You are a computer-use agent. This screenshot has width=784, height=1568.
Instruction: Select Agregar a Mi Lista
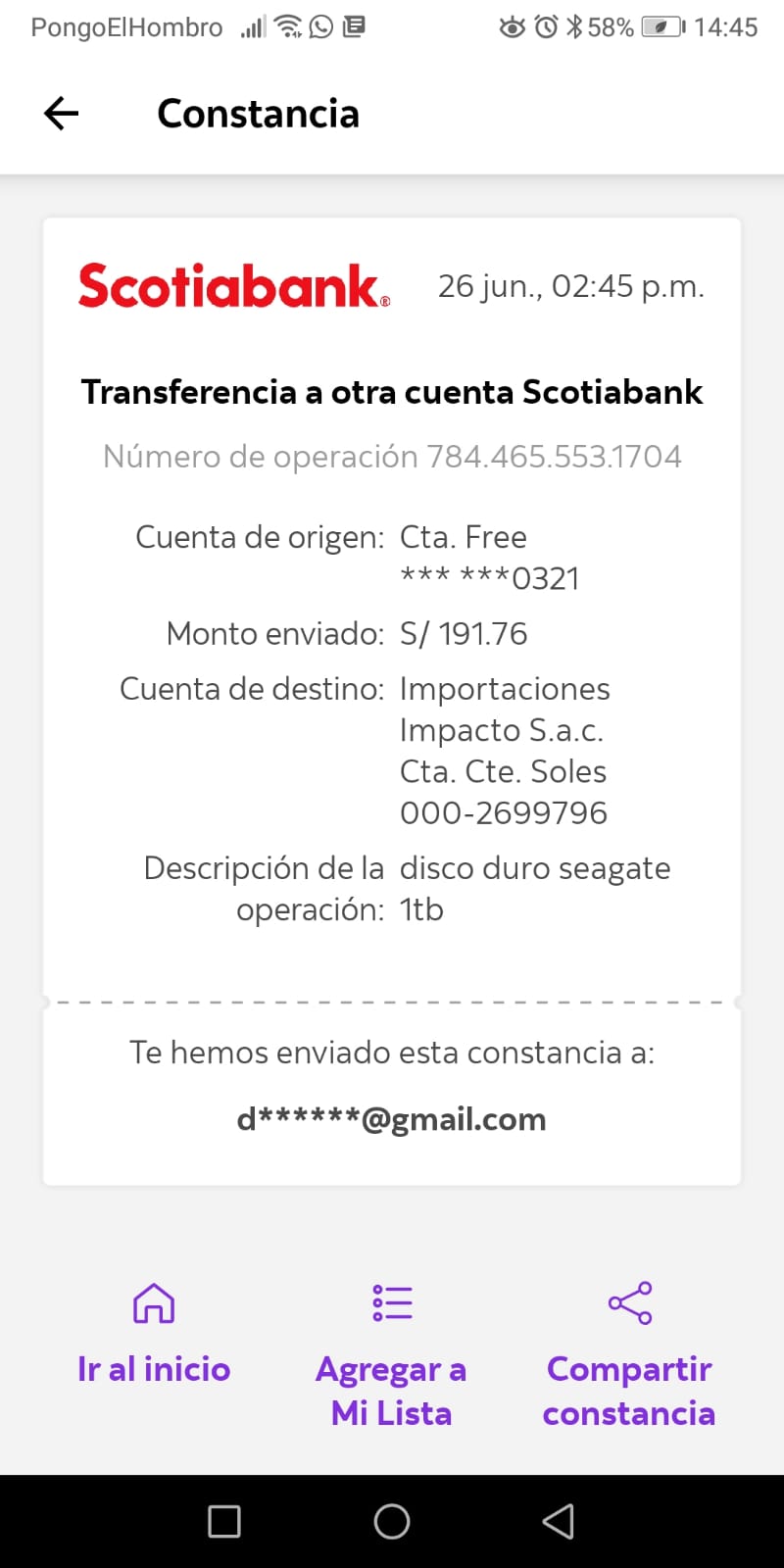coord(391,1356)
